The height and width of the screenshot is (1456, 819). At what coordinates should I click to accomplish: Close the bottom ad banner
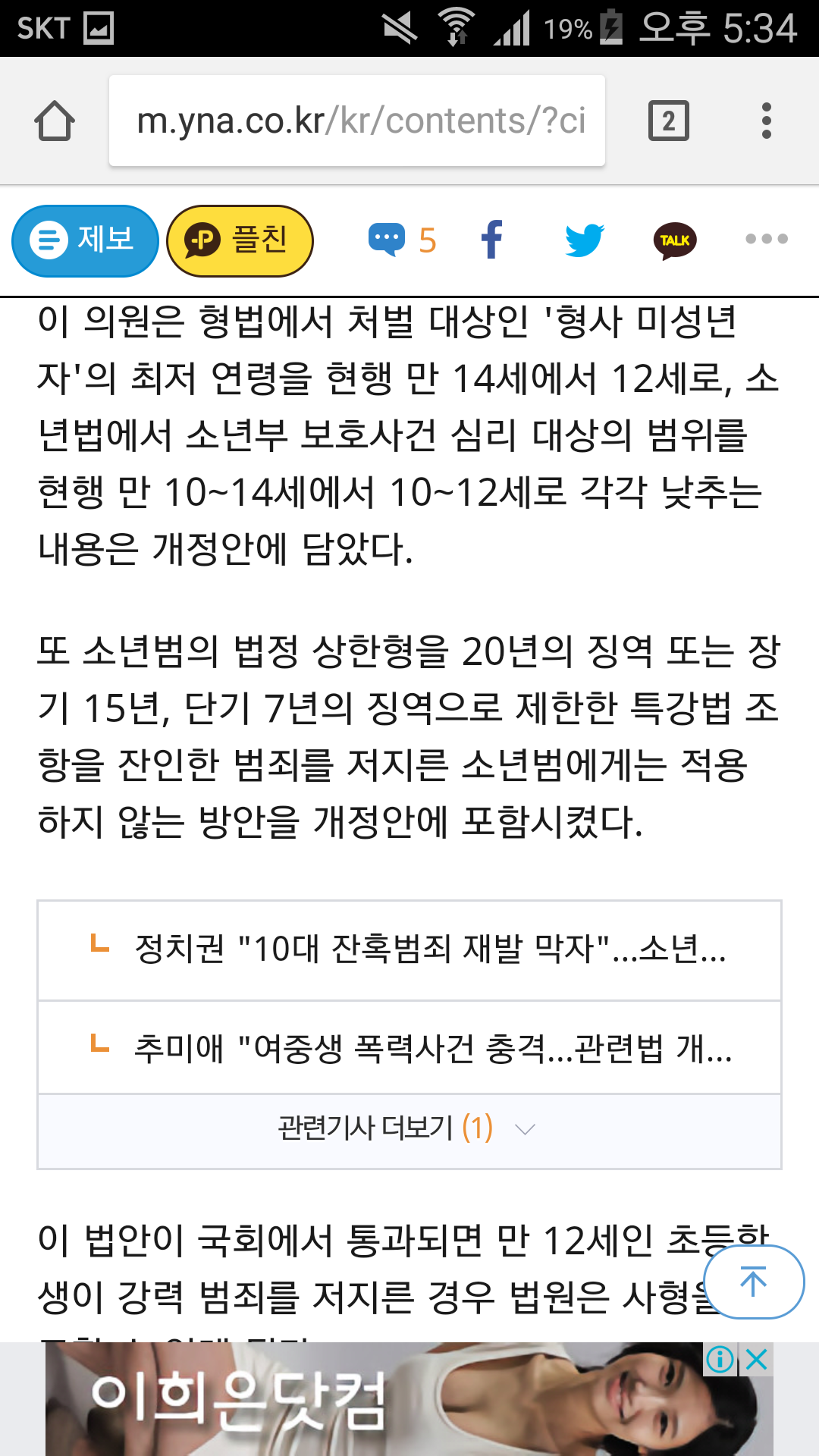[757, 1360]
